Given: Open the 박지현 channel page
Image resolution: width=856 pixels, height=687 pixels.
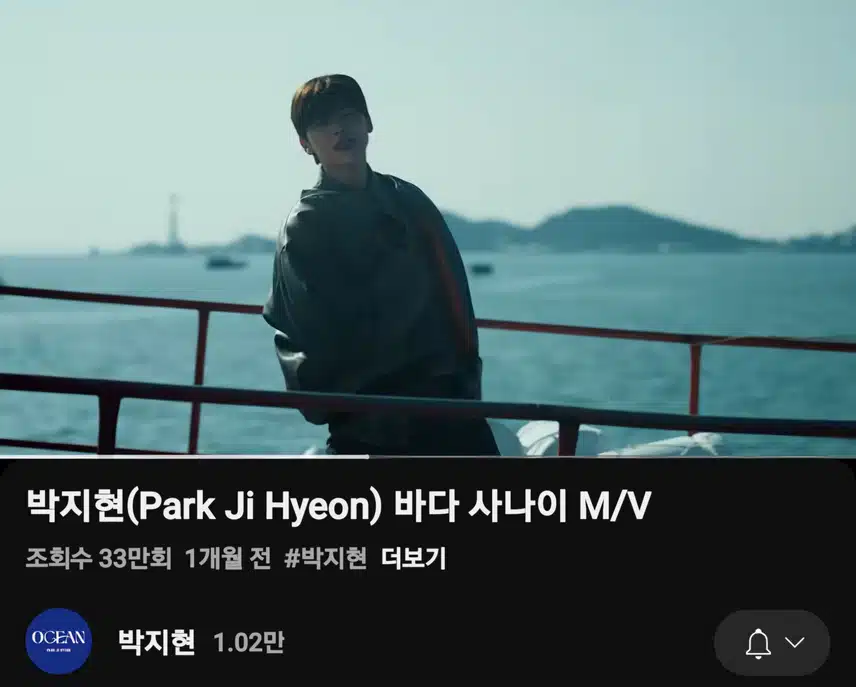Looking at the screenshot, I should (156, 641).
